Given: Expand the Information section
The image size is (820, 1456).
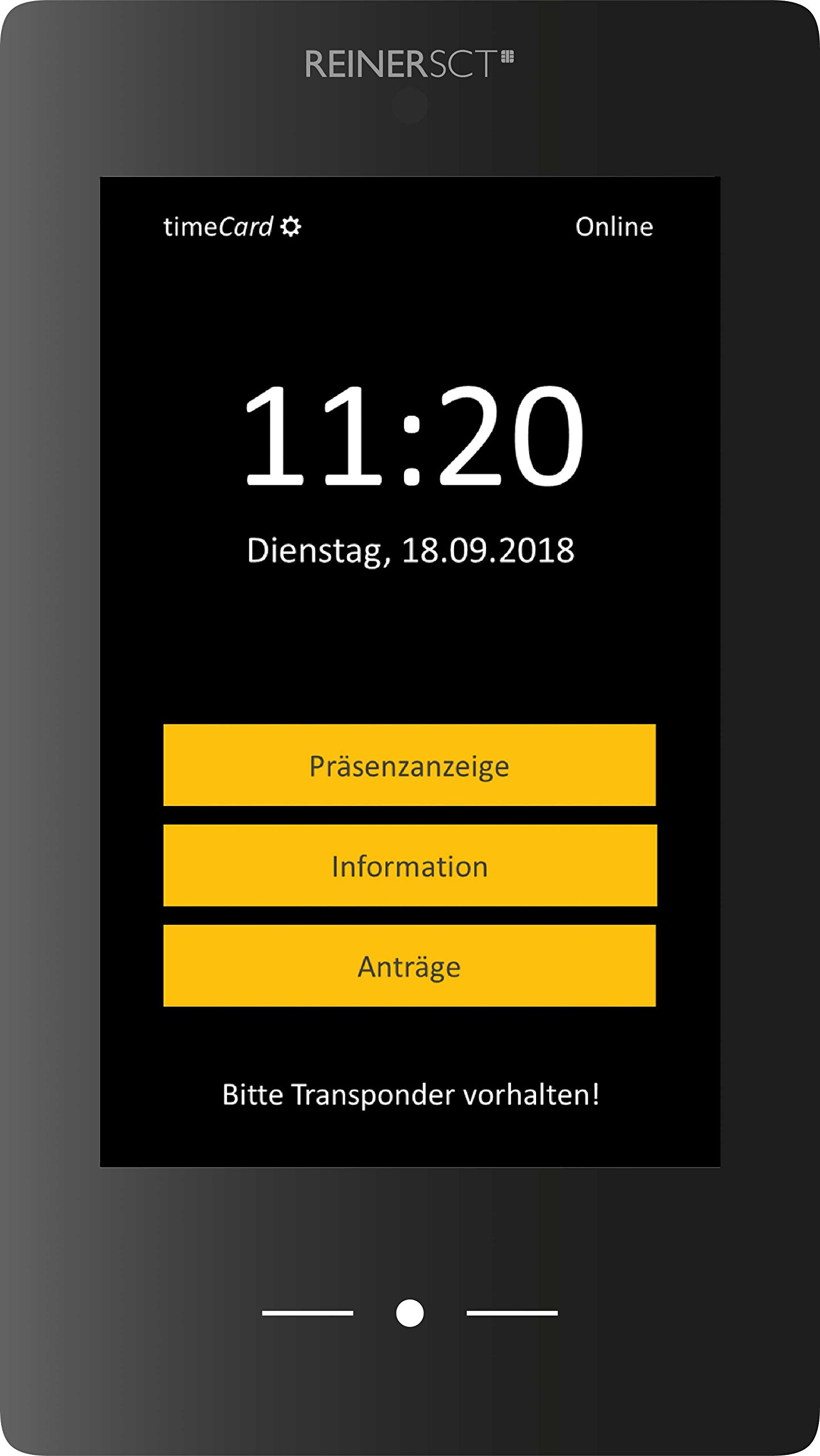Looking at the screenshot, I should pyautogui.click(x=410, y=866).
